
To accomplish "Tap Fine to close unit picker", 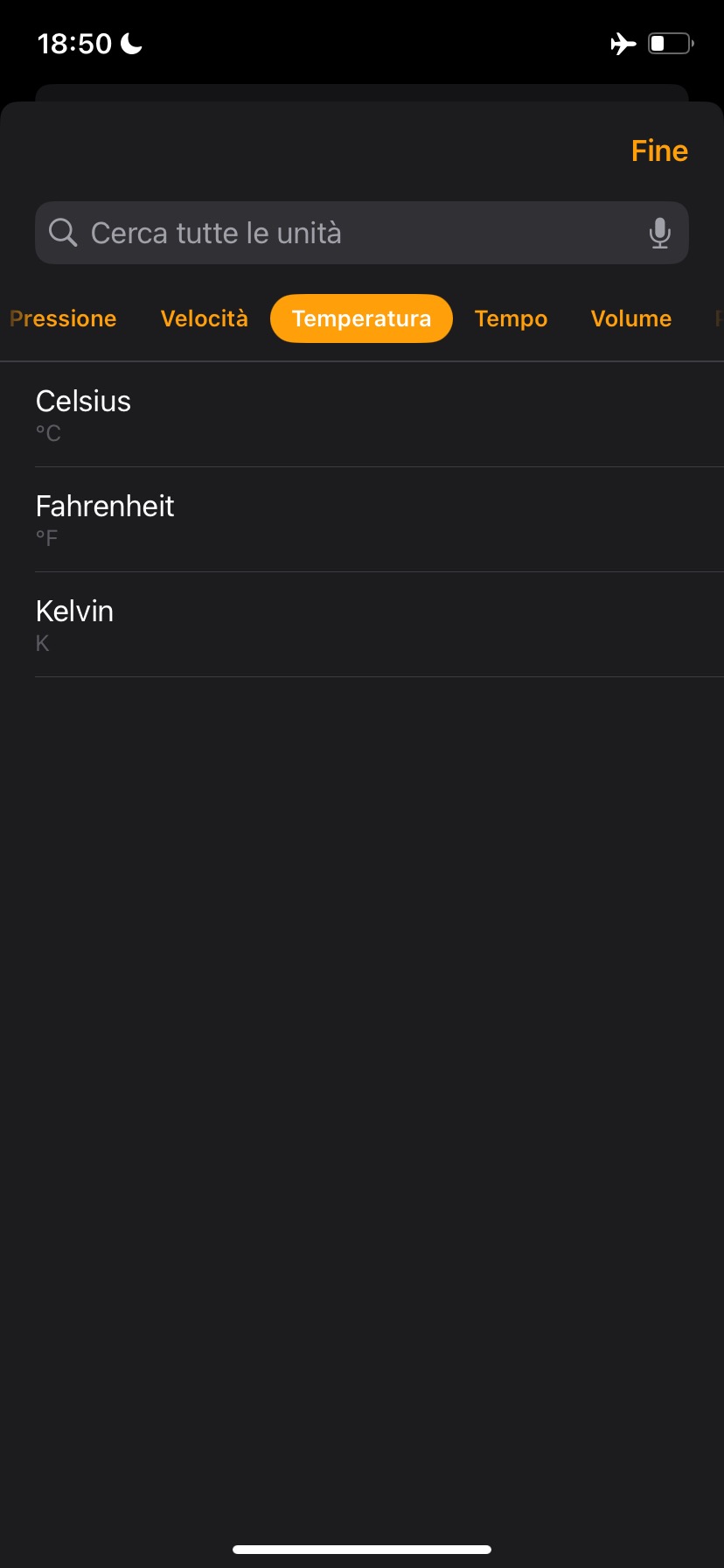I will point(659,150).
